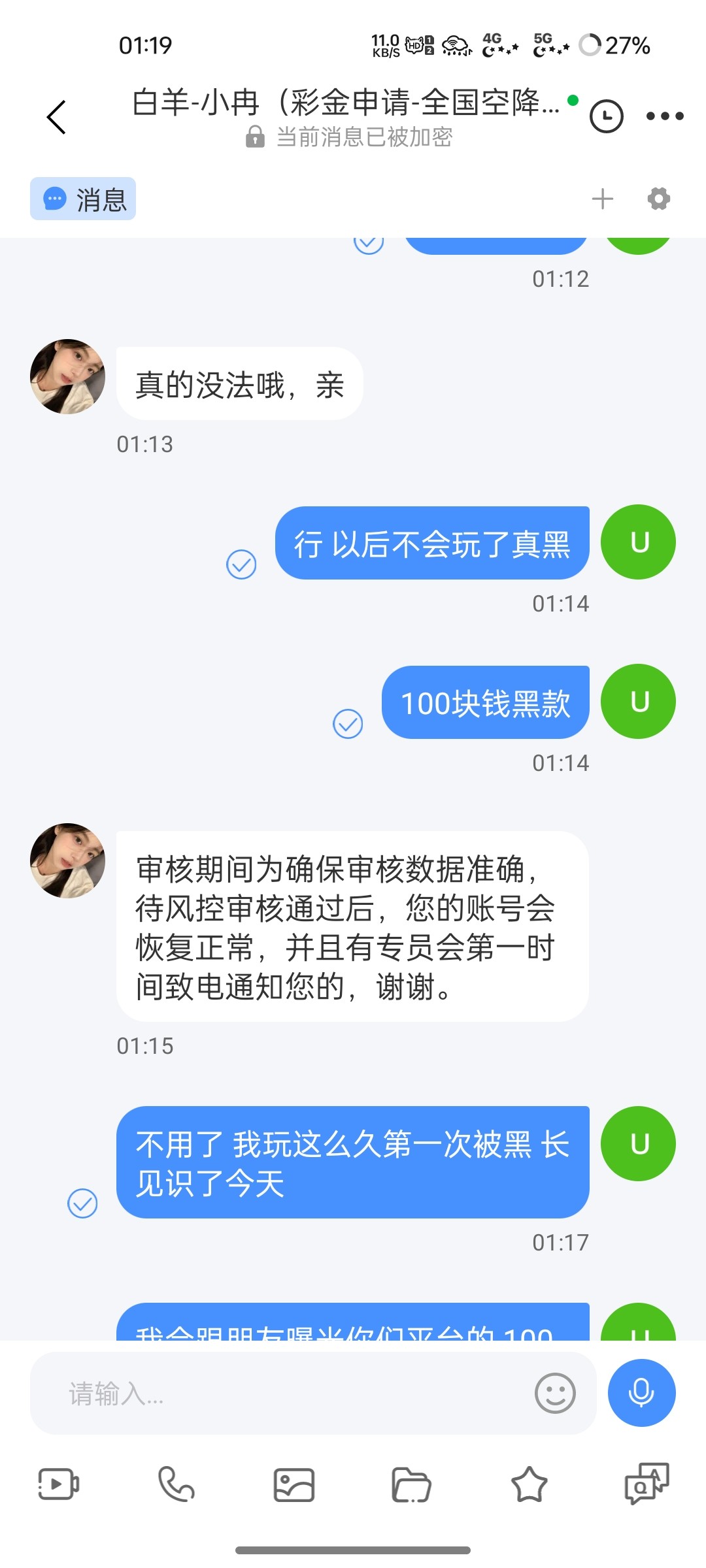Open the emoji panel
The width and height of the screenshot is (706, 1568).
554,1394
